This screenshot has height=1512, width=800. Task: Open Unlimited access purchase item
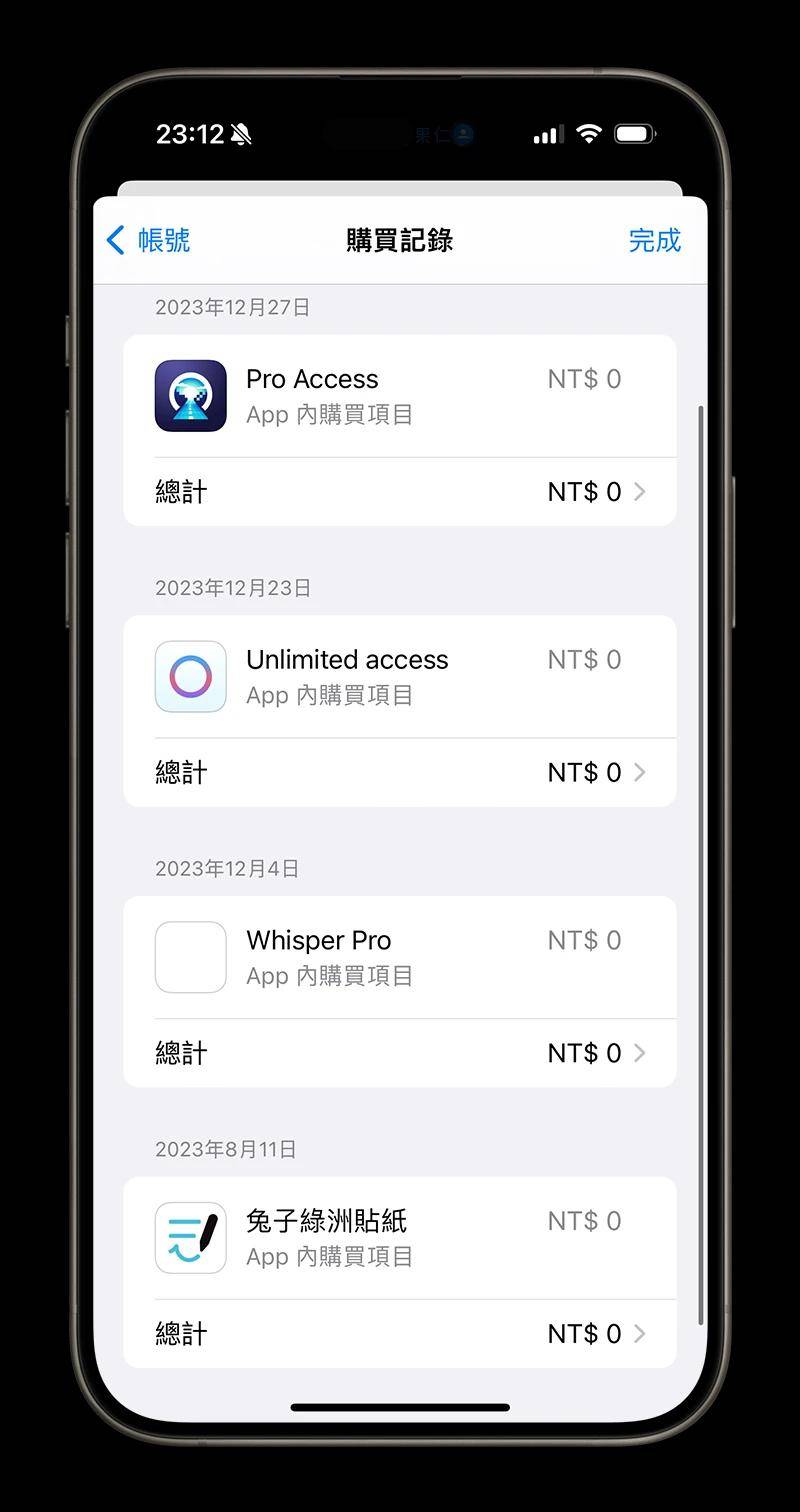[400, 677]
